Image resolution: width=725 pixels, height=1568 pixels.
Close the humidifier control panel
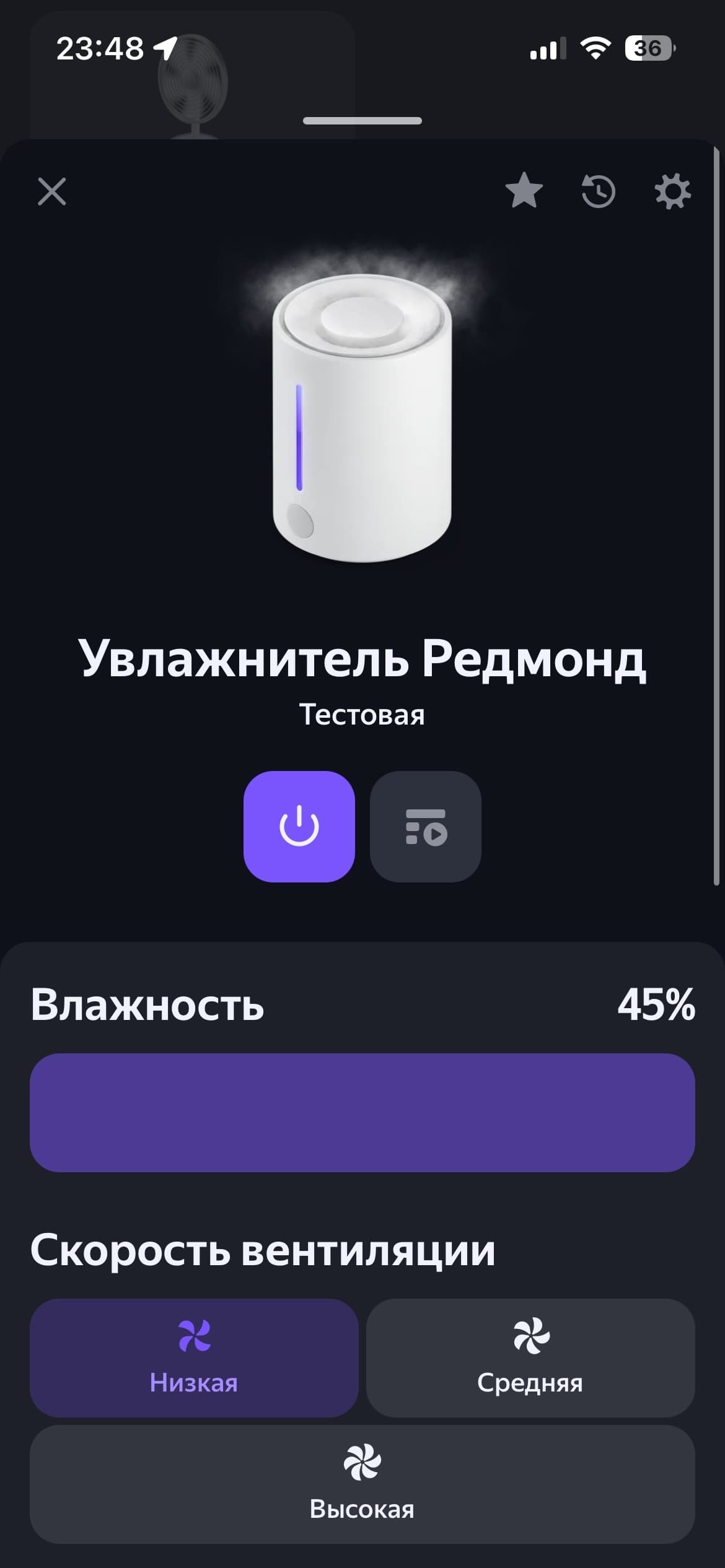point(52,191)
